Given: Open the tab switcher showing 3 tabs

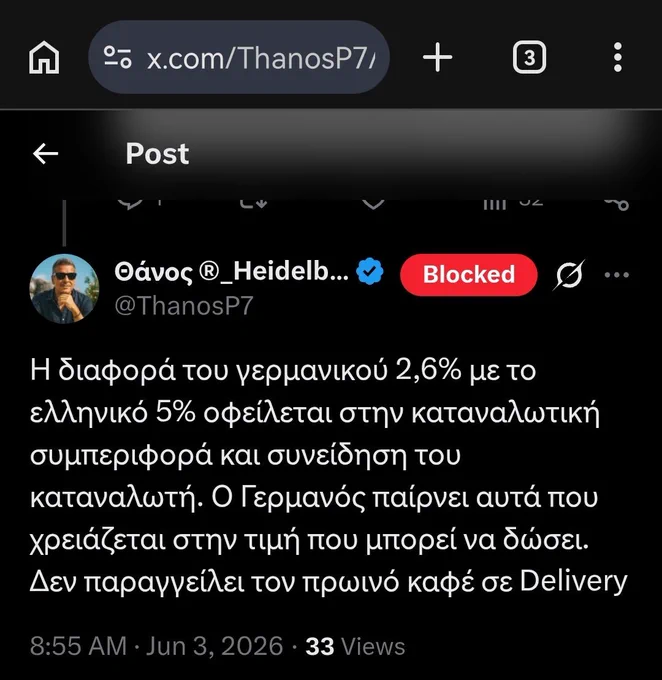Looking at the screenshot, I should point(529,57).
